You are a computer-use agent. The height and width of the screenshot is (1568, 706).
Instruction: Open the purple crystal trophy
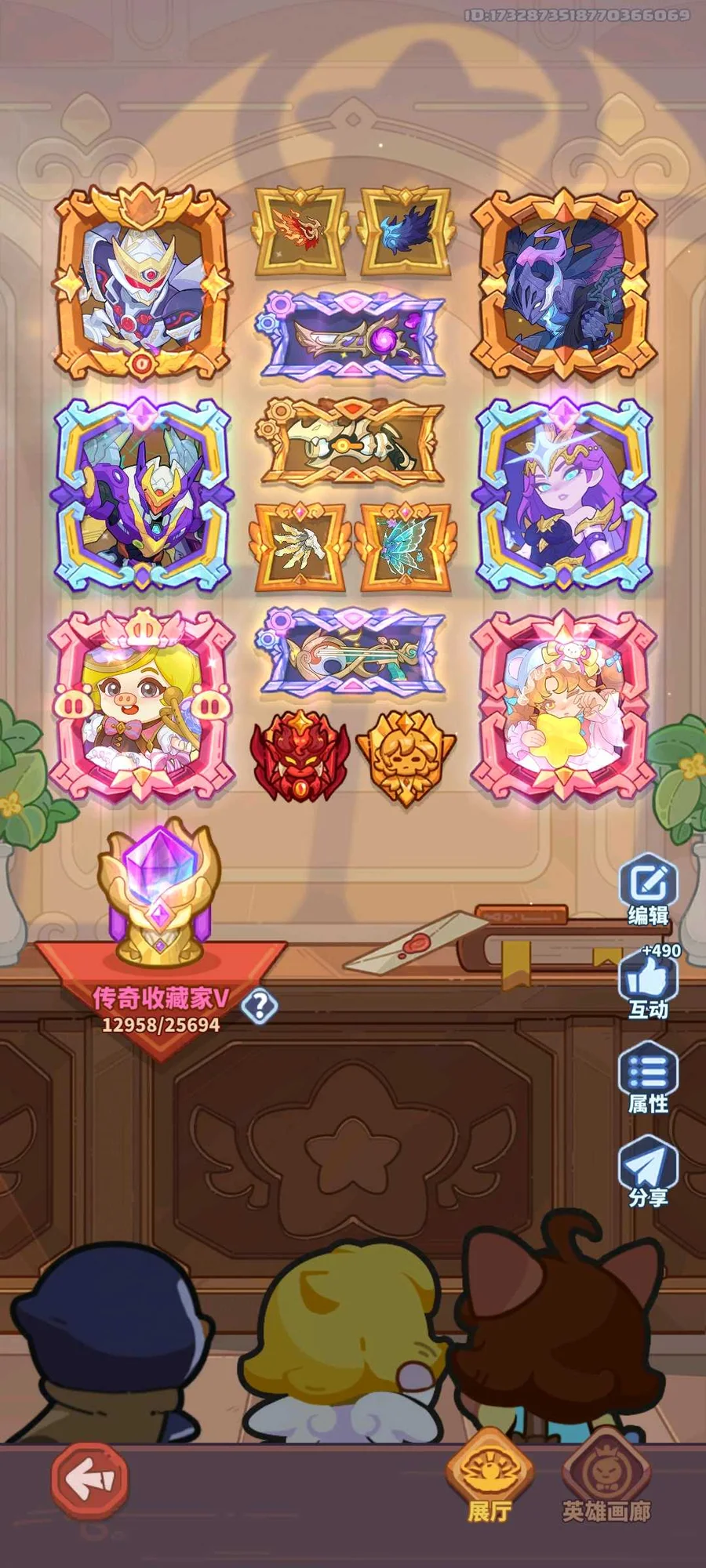pyautogui.click(x=160, y=892)
